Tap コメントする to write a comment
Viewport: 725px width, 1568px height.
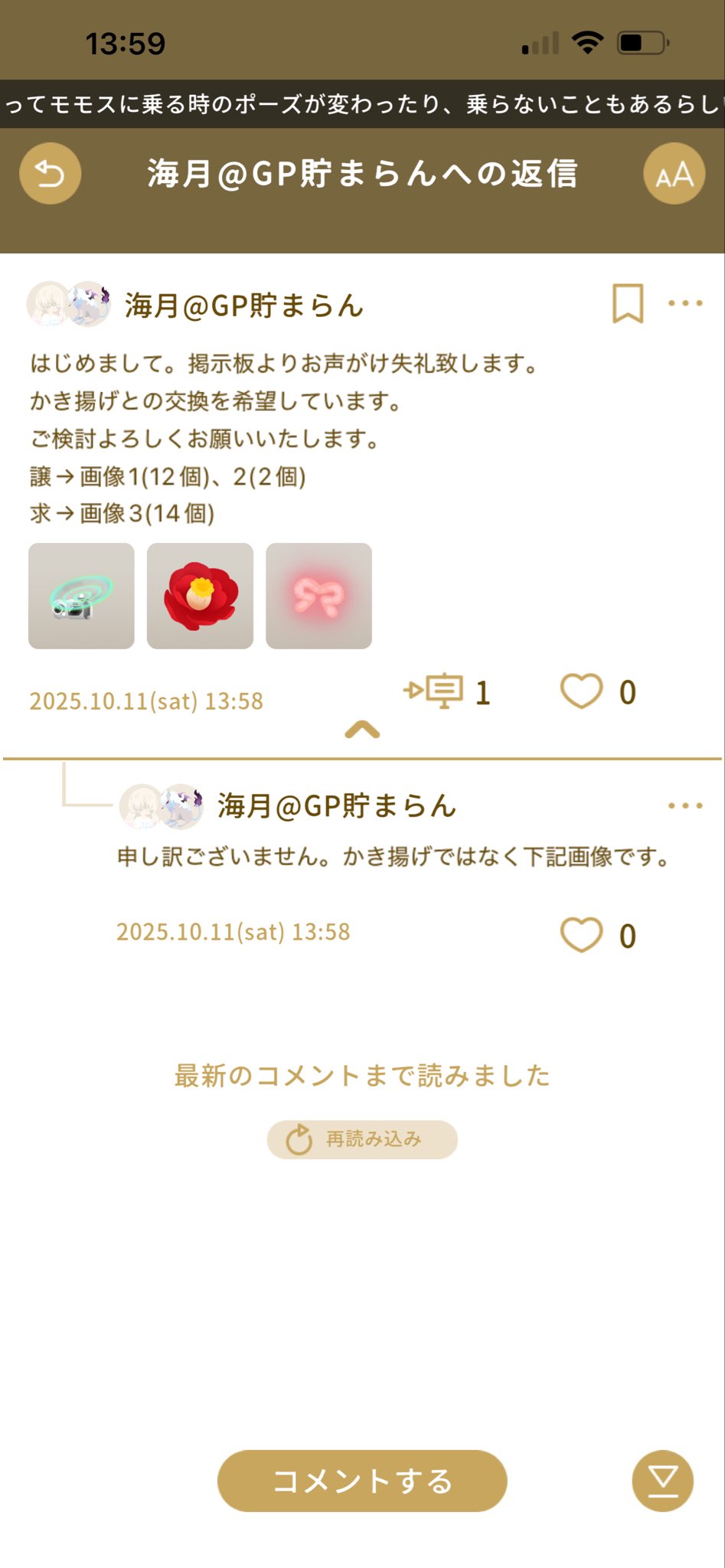[x=362, y=1481]
